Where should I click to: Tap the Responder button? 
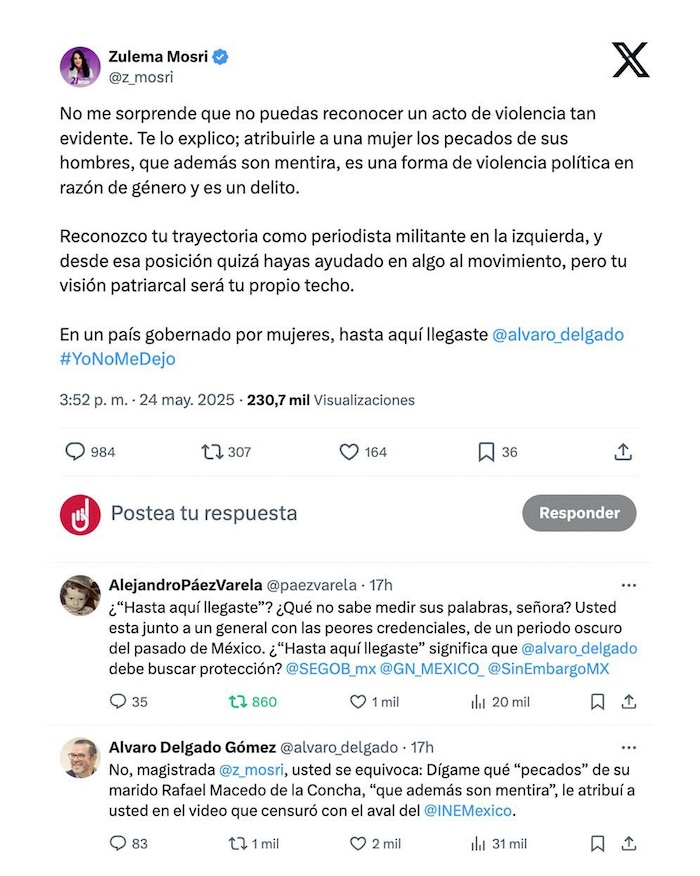[579, 513]
